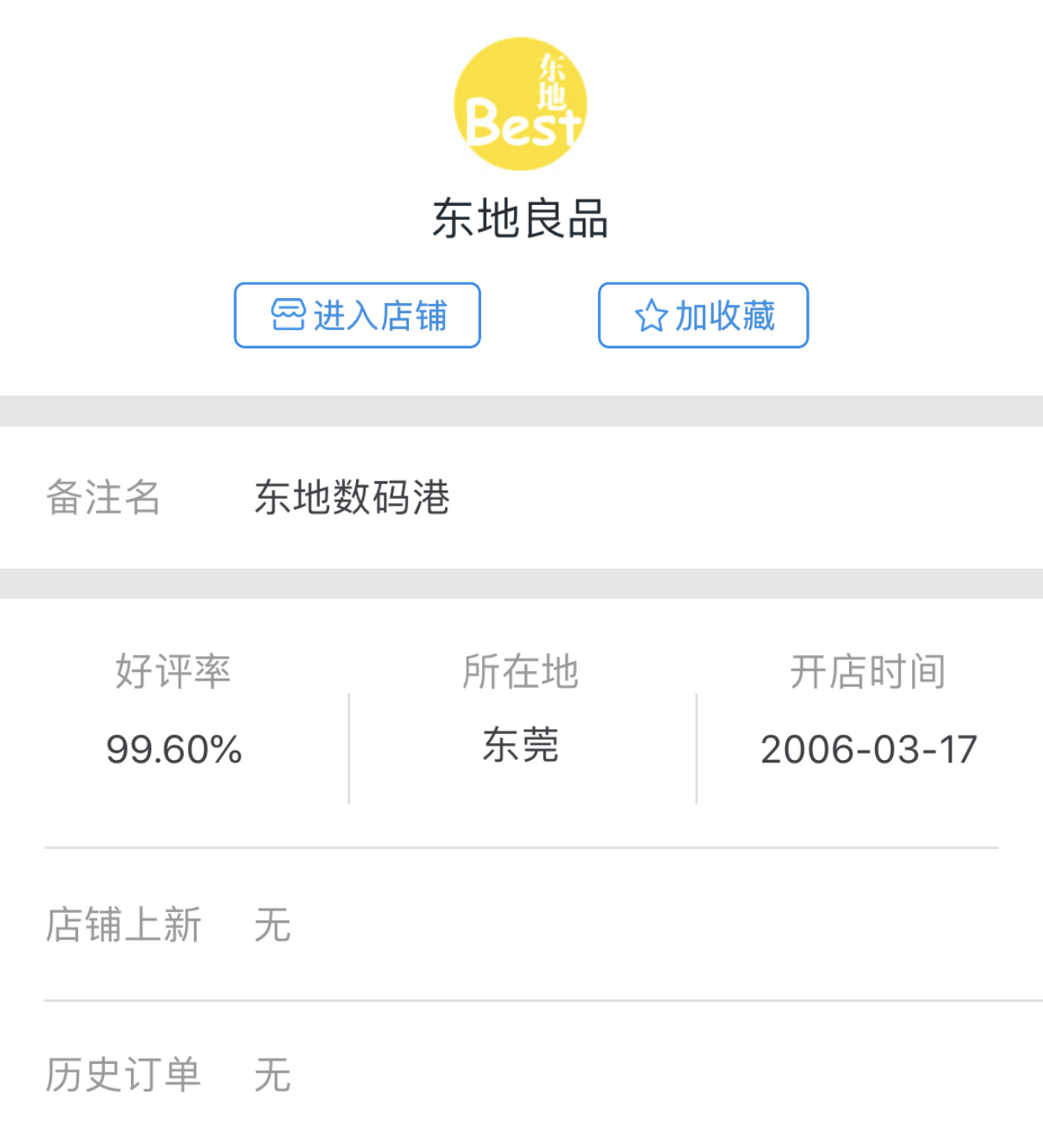Tap 进入店铺 to enter the shop
Viewport: 1043px width, 1148px height.
(x=357, y=315)
